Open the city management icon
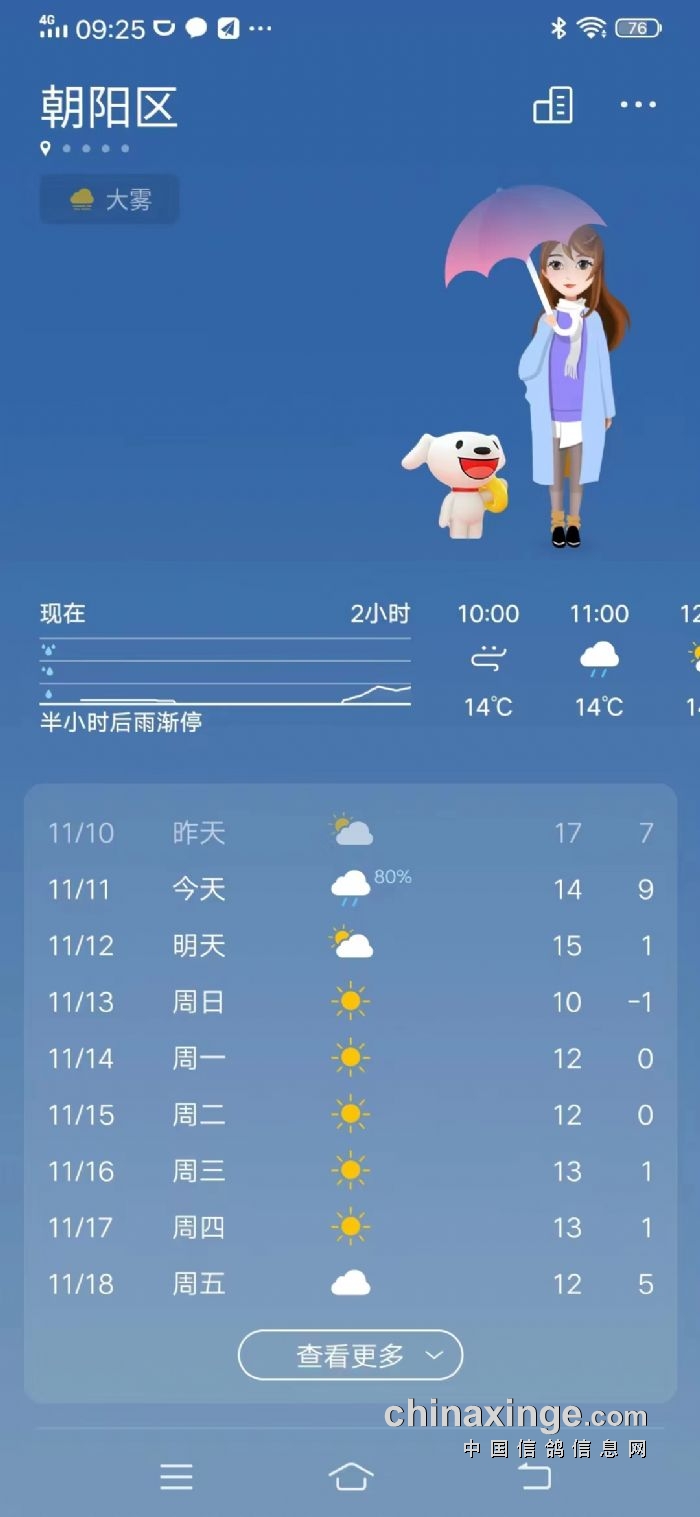Viewport: 700px width, 1517px height. click(x=553, y=105)
